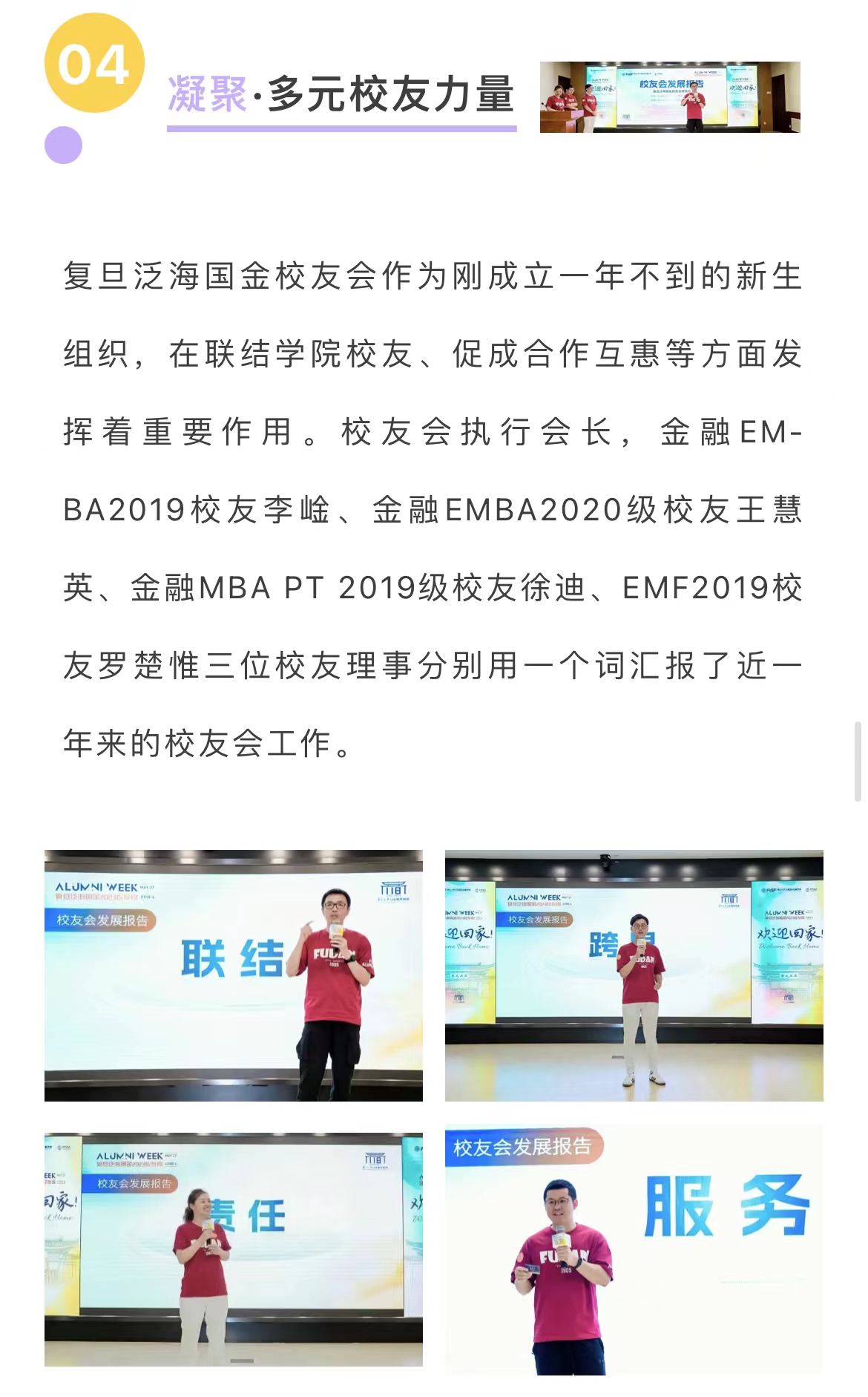Open the photo of the speaker with 跨 slide

[x=634, y=975]
